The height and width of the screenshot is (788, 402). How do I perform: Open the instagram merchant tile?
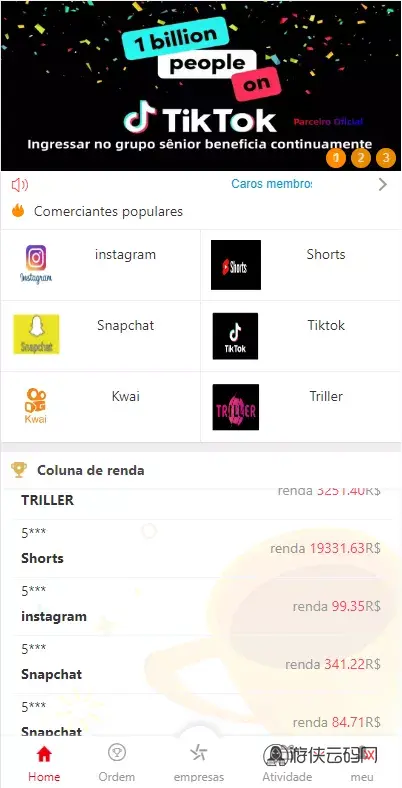100,265
